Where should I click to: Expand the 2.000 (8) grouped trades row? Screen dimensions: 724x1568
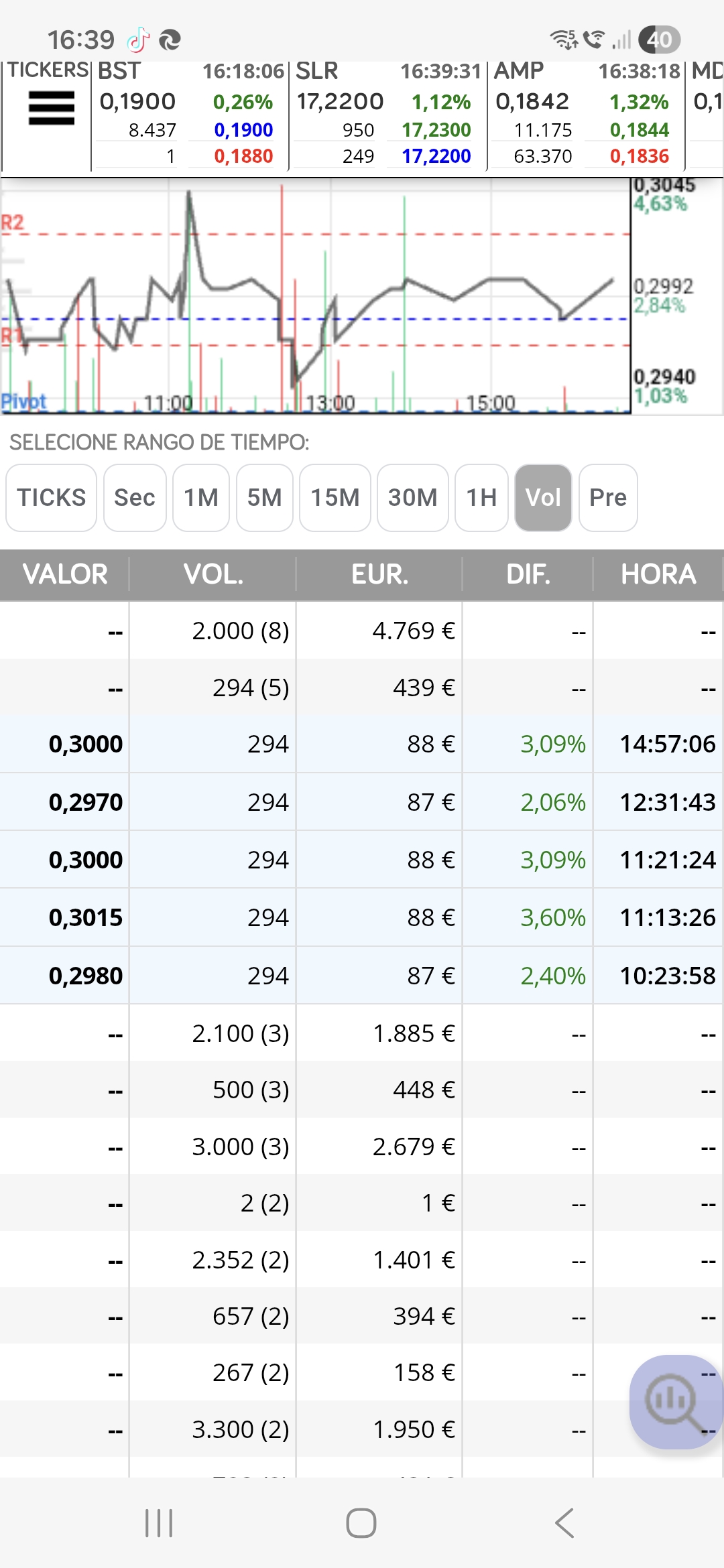(362, 630)
